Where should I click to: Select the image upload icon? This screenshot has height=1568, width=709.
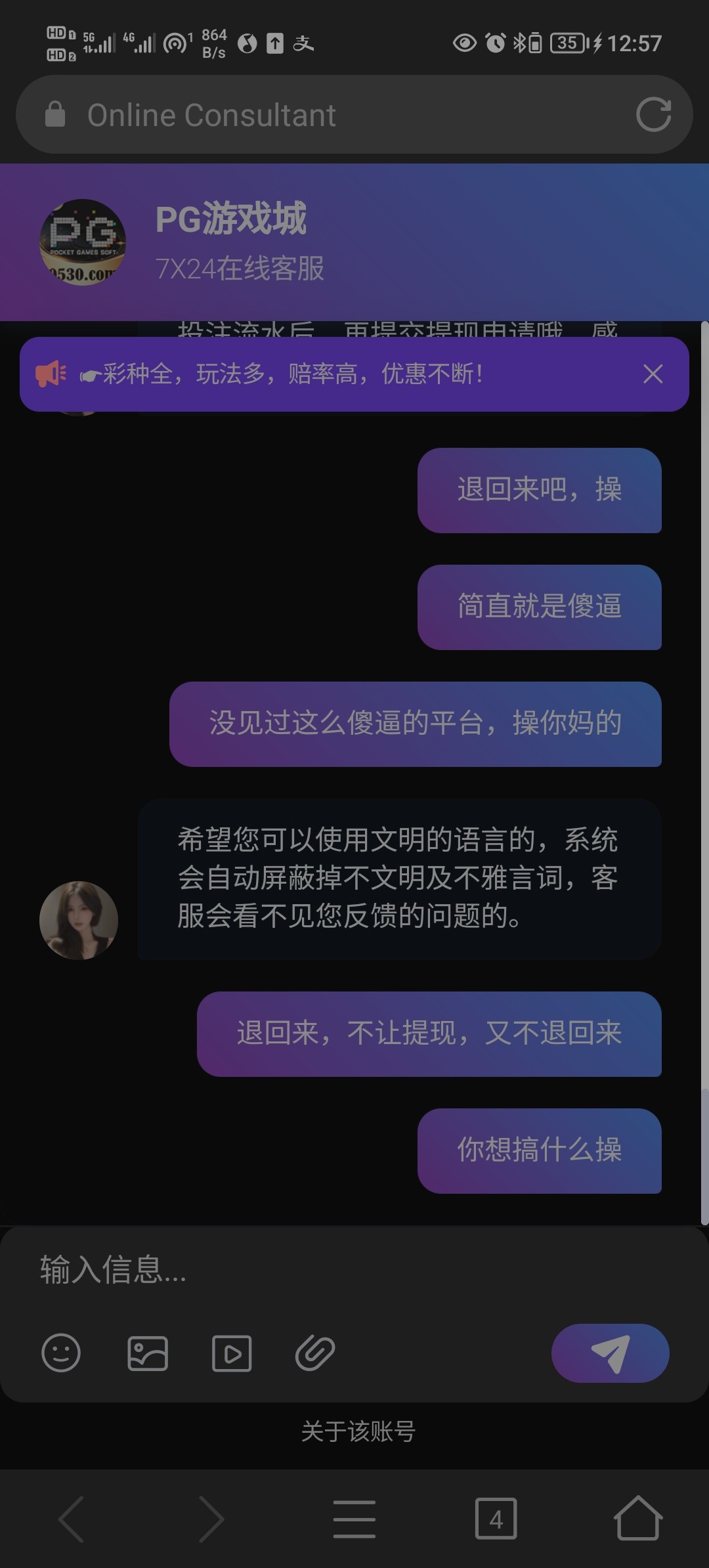point(147,1354)
